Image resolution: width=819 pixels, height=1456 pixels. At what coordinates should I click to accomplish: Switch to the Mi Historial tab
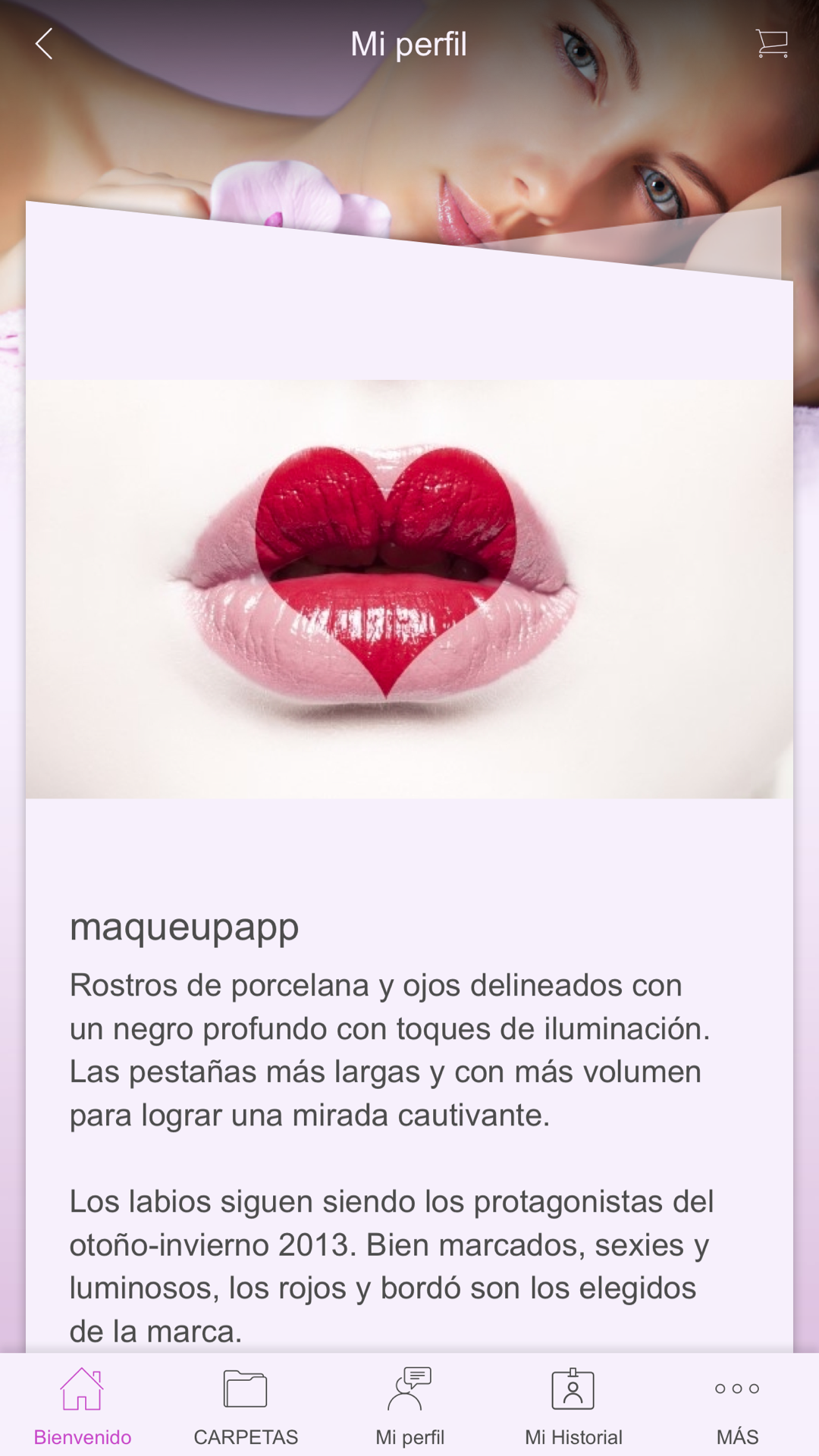(573, 1429)
